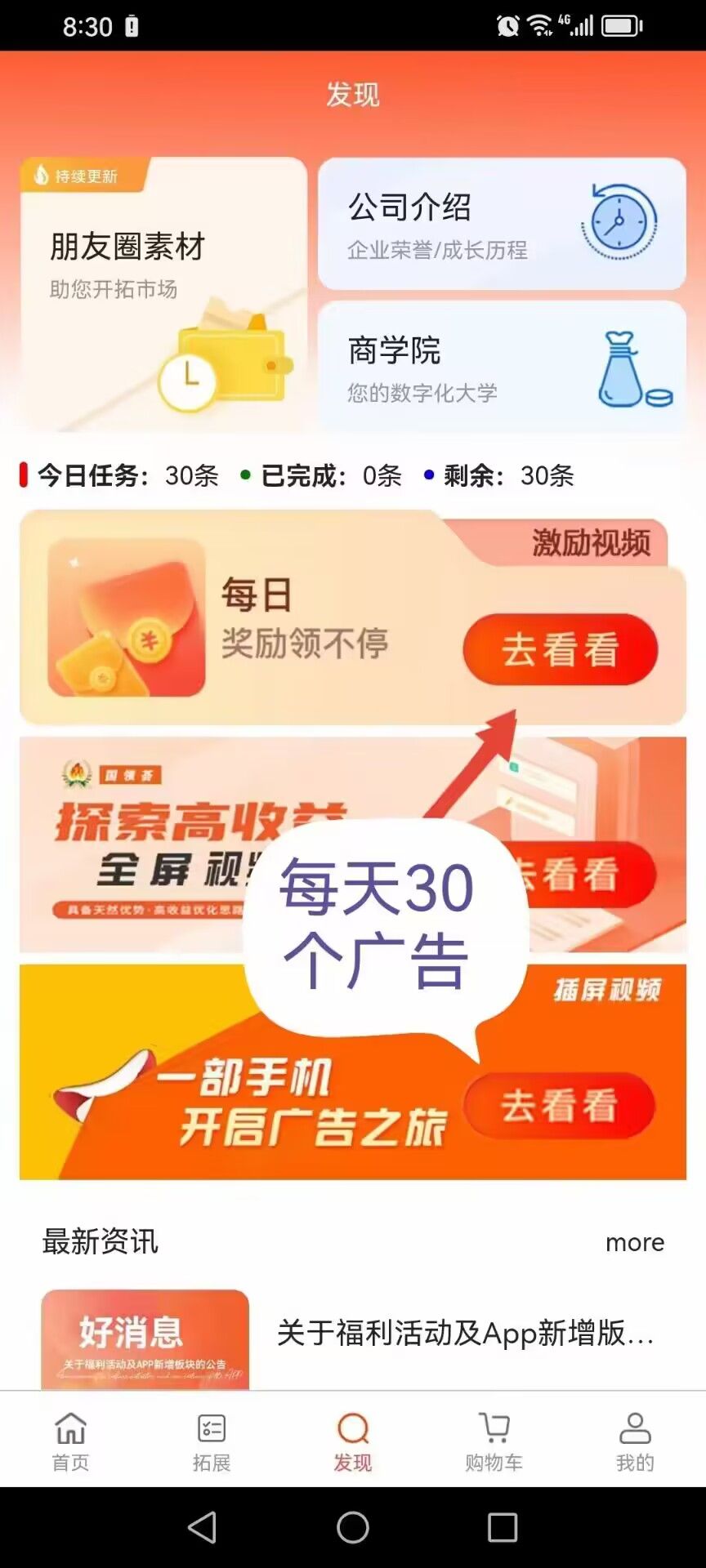
Task: View more 最新资讯 news
Action: 634,1242
